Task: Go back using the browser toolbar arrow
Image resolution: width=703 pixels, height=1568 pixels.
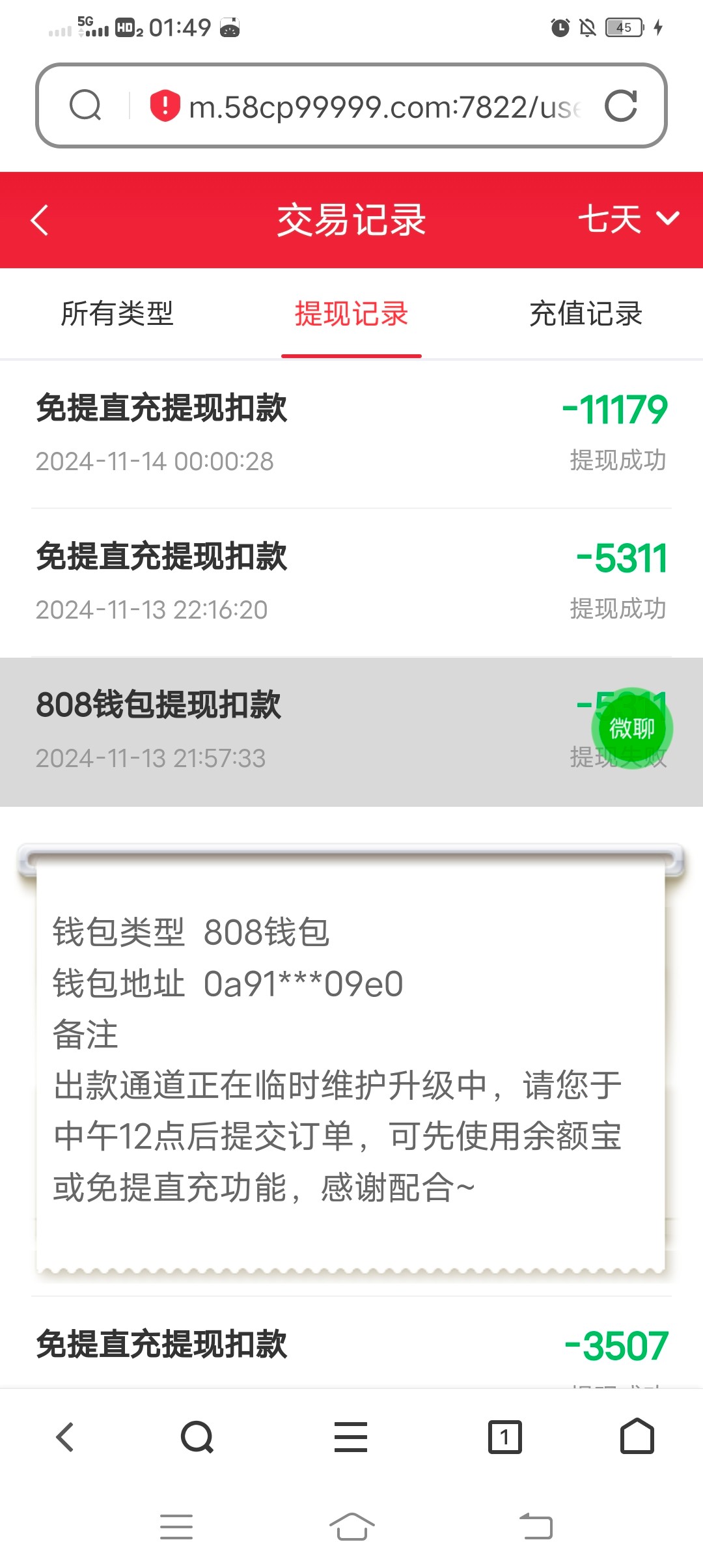Action: [65, 1437]
